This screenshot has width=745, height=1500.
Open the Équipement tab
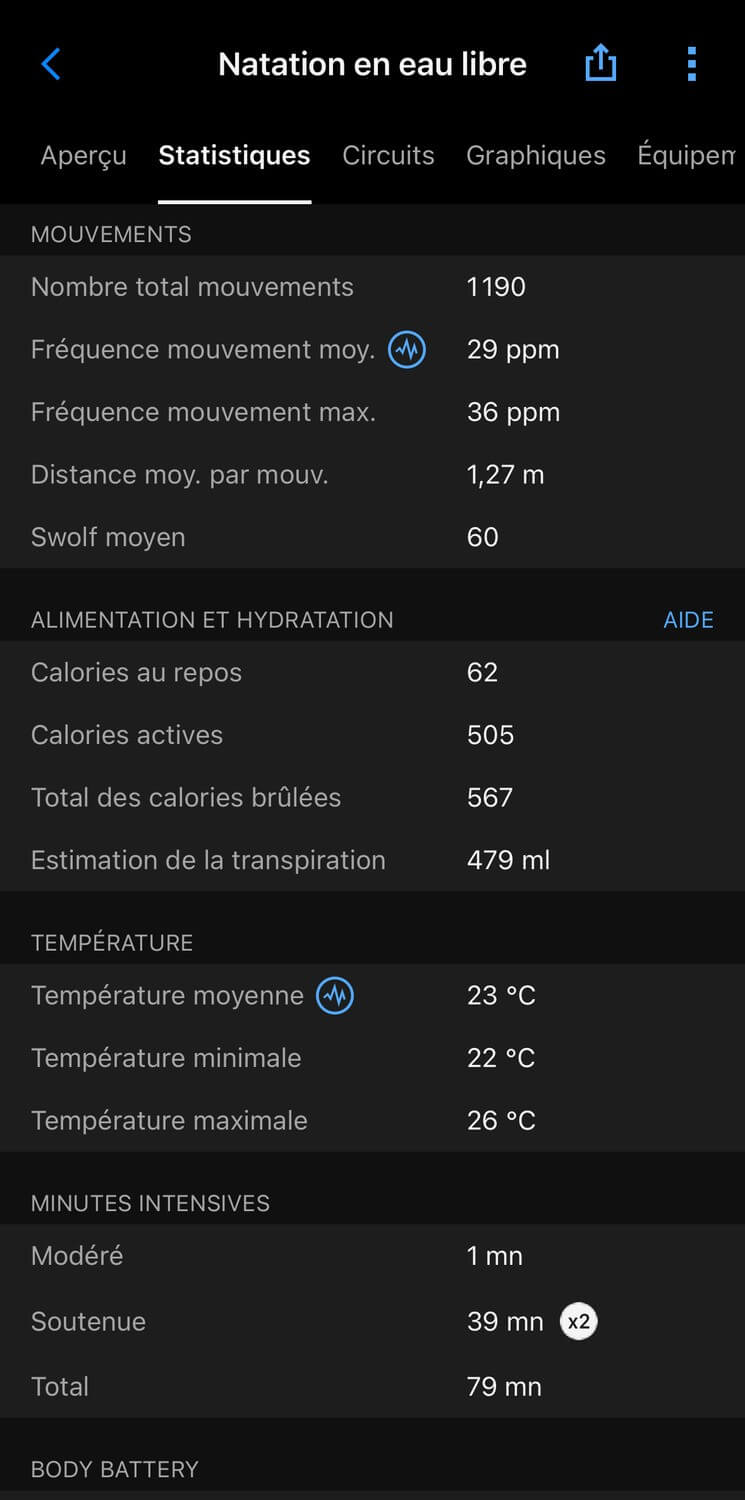(690, 155)
